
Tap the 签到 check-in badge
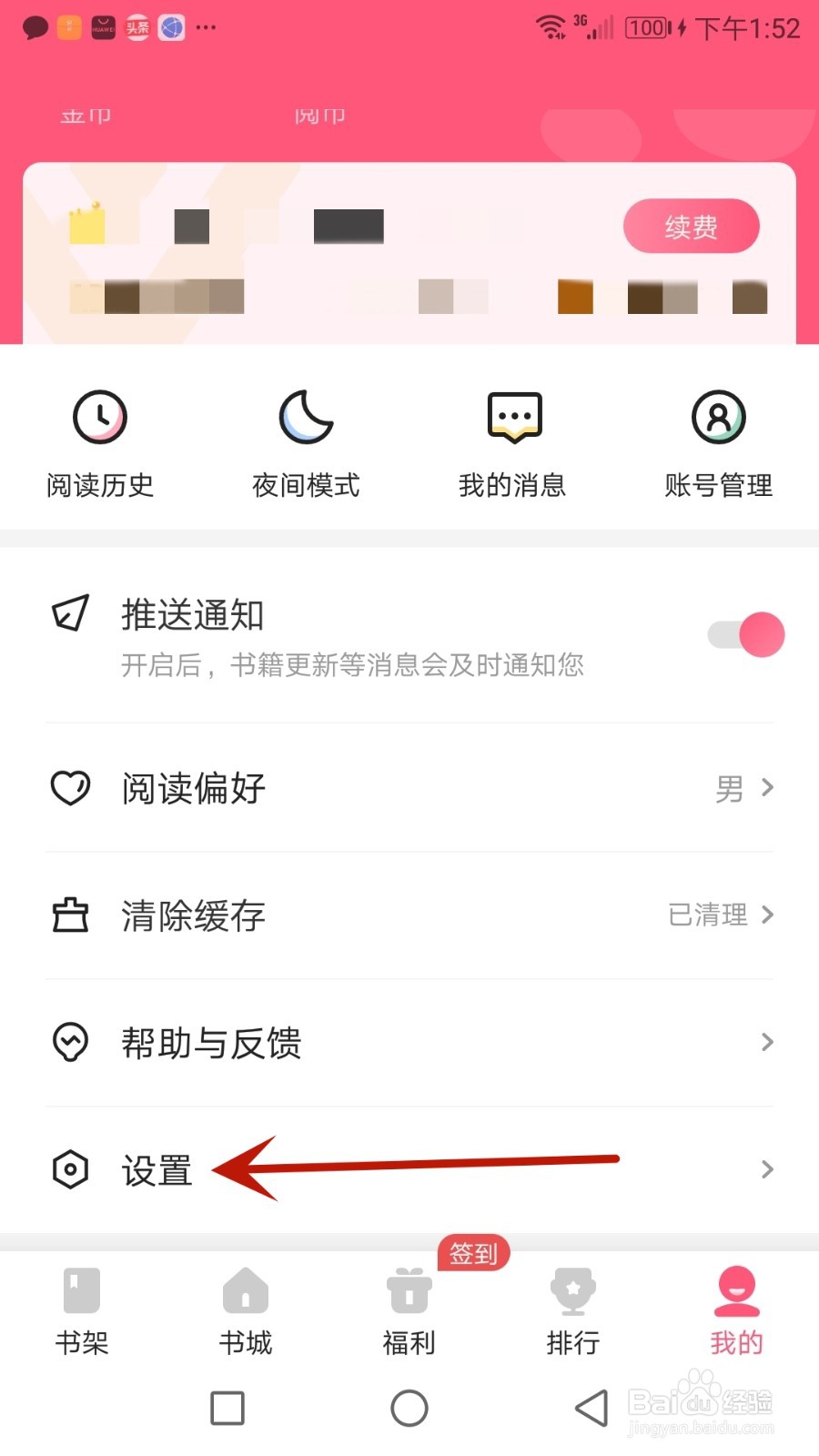click(x=472, y=1253)
